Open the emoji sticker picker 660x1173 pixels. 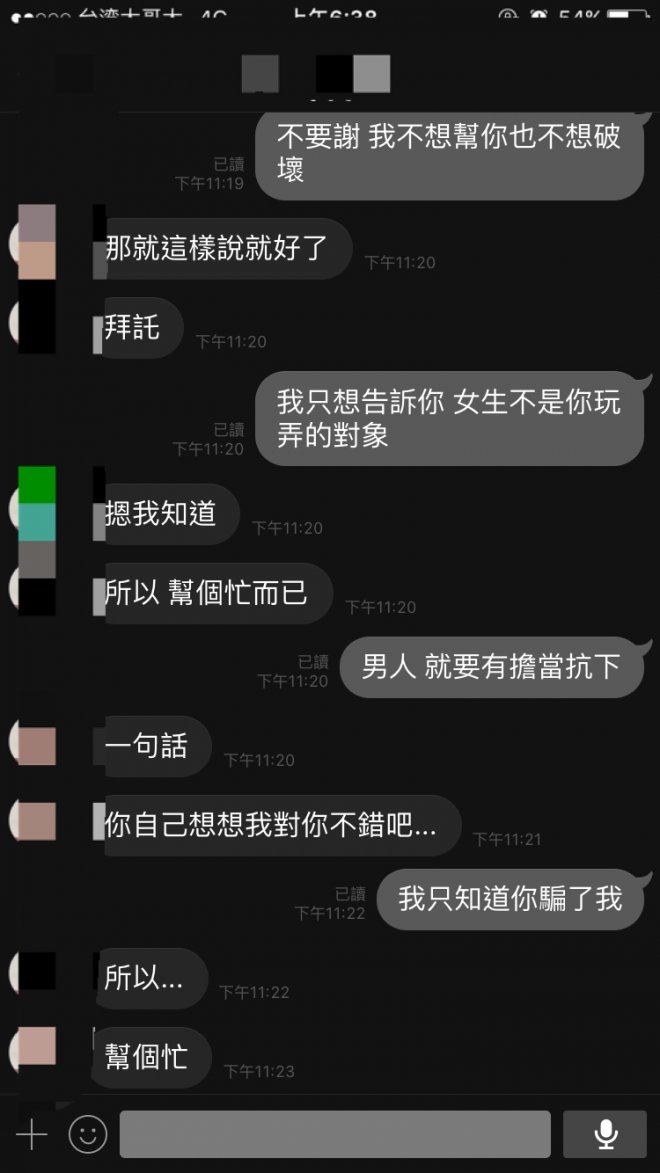pyautogui.click(x=88, y=1134)
